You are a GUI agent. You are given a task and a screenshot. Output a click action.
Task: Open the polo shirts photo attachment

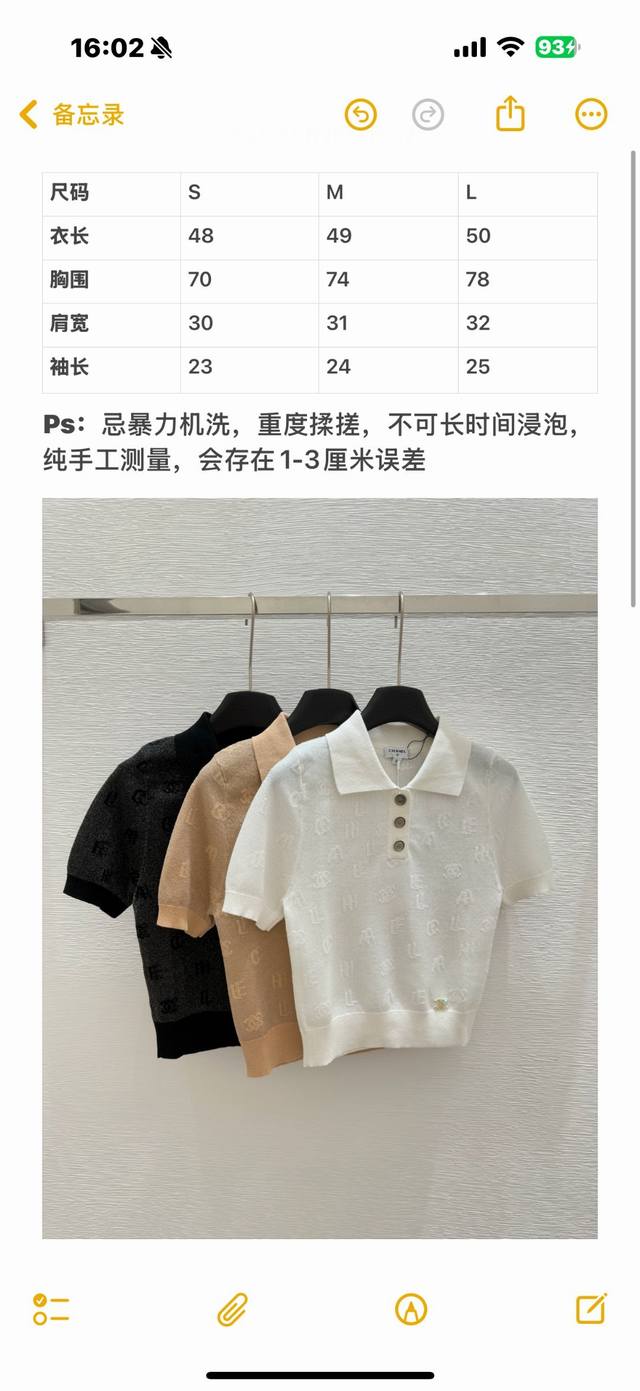[x=320, y=868]
